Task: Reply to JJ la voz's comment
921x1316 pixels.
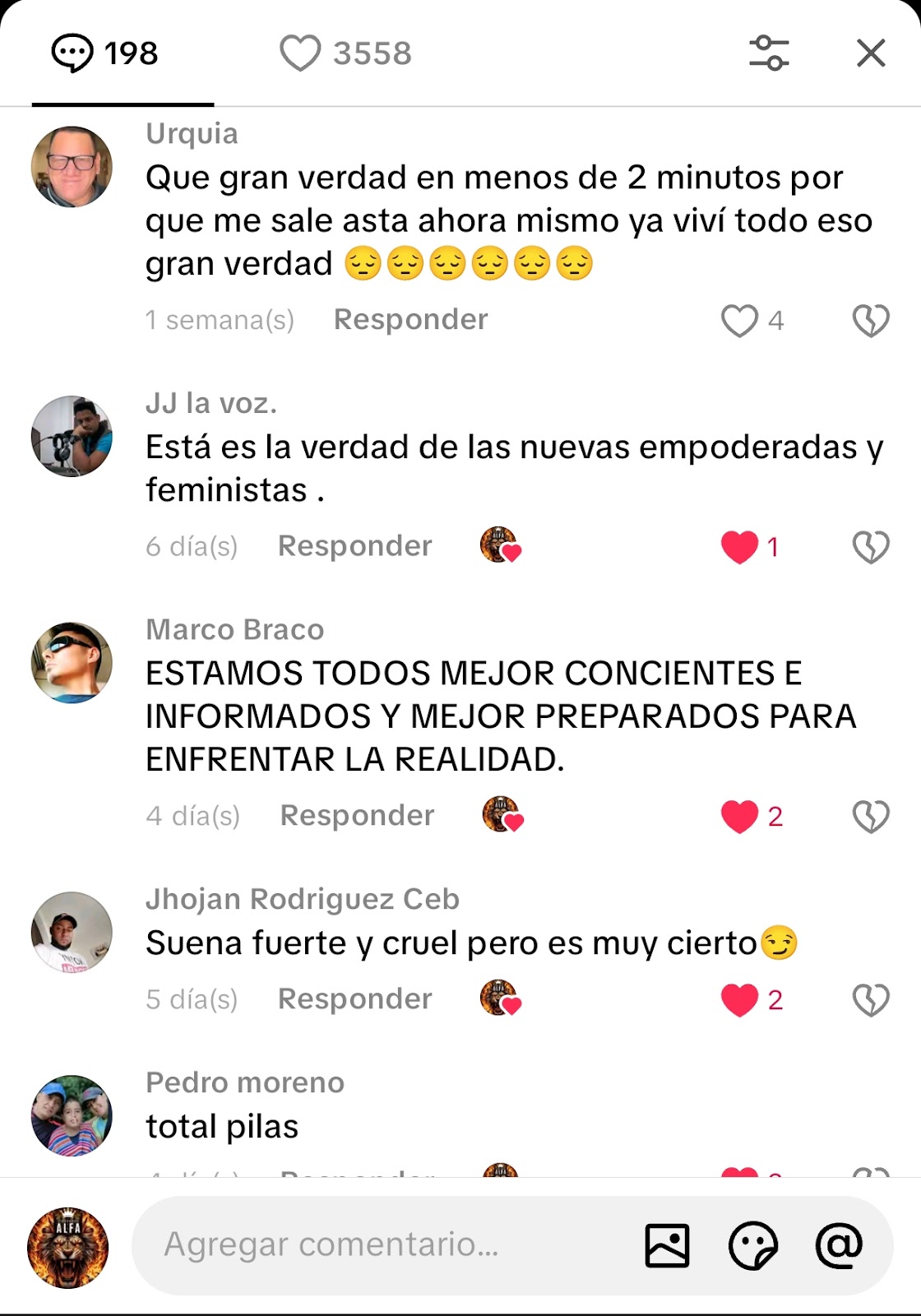Action: (x=354, y=546)
